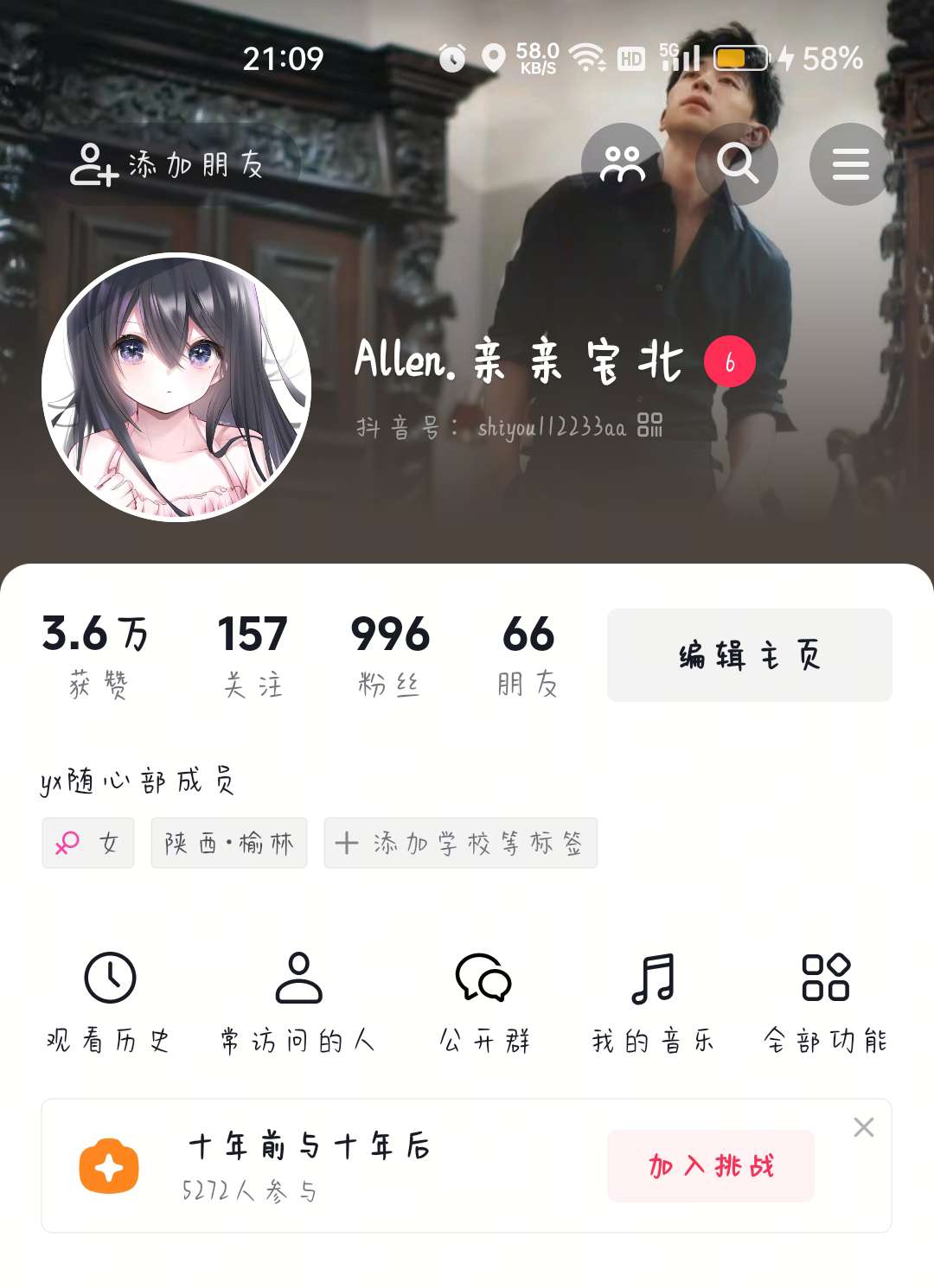Image resolution: width=934 pixels, height=1288 pixels.
Task: Open the 获赞 likes count
Action: coord(96,655)
